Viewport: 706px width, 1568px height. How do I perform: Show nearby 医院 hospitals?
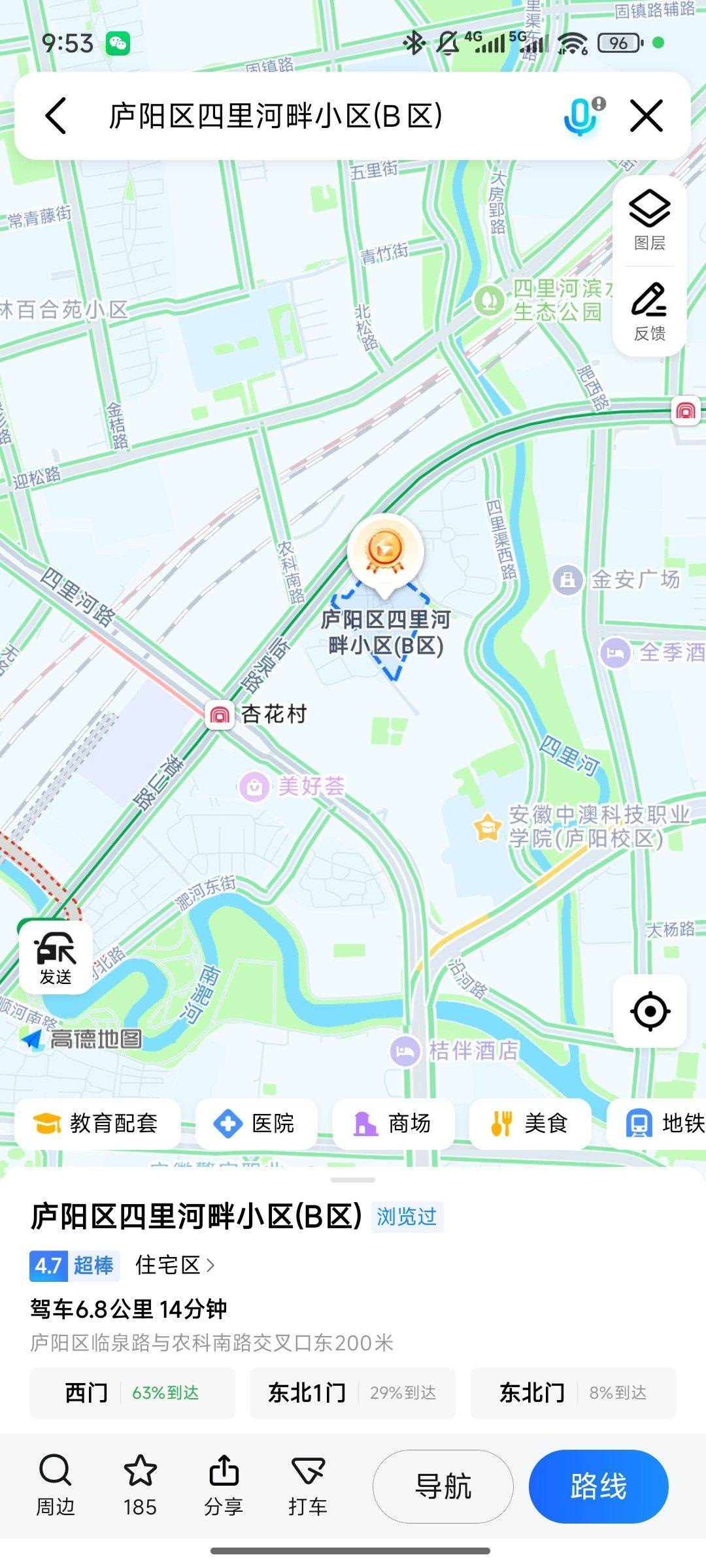tap(256, 1124)
